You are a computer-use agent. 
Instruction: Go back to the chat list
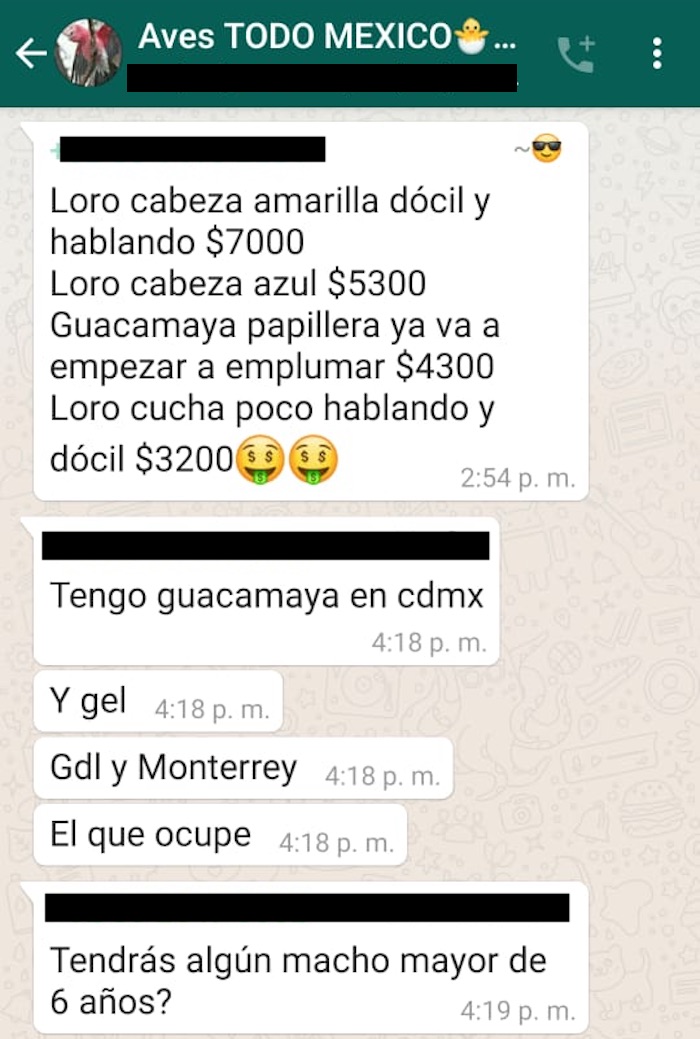click(x=30, y=53)
